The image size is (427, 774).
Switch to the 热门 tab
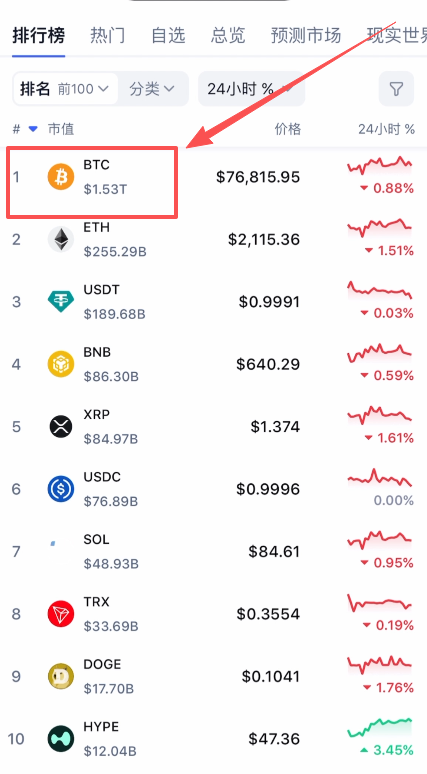tap(108, 36)
